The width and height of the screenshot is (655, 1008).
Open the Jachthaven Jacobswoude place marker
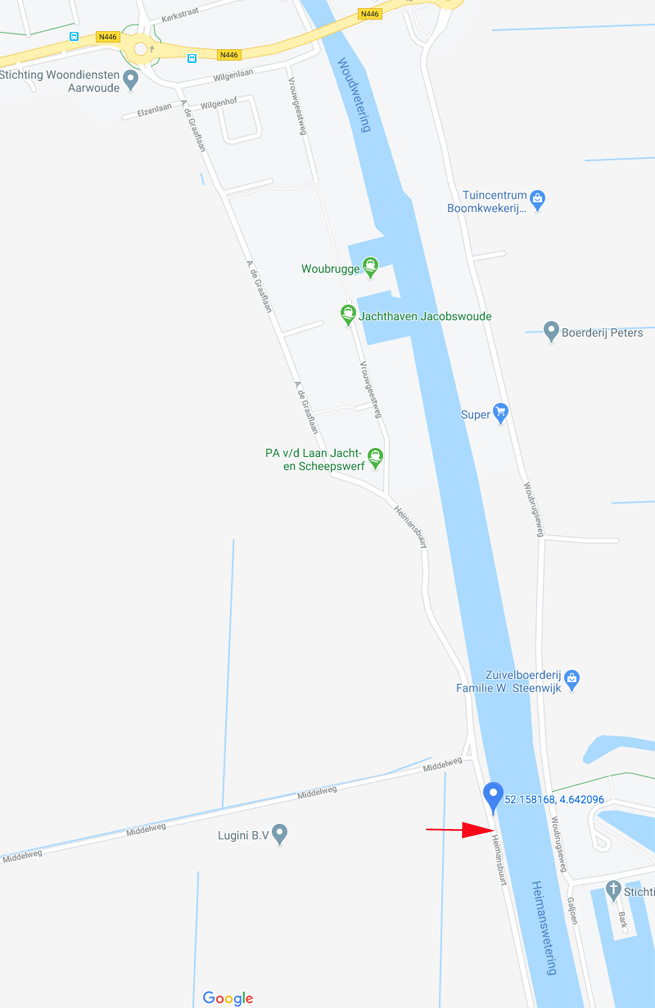(348, 315)
